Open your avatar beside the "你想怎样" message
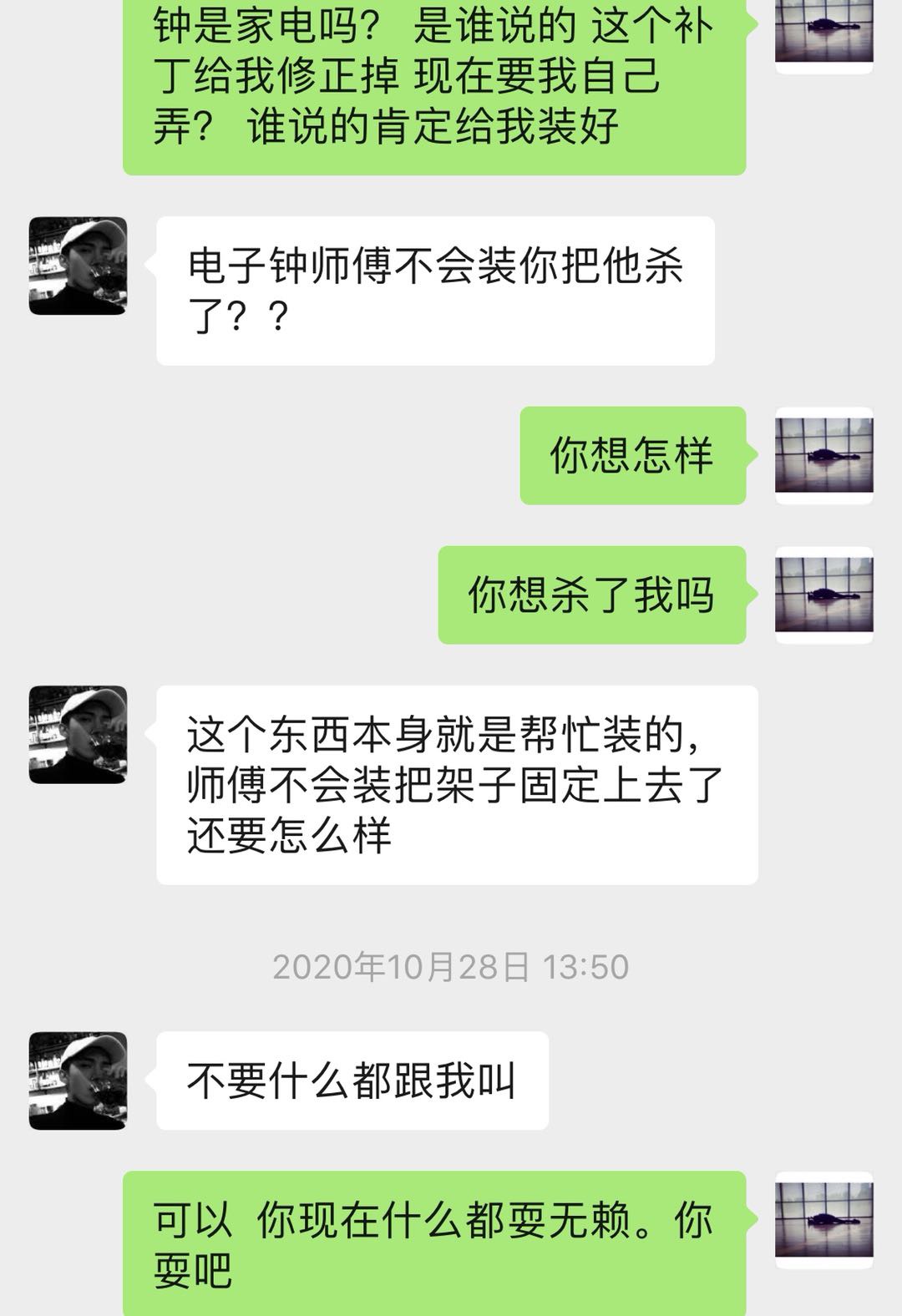Screen dimensions: 902x1316 tap(823, 455)
